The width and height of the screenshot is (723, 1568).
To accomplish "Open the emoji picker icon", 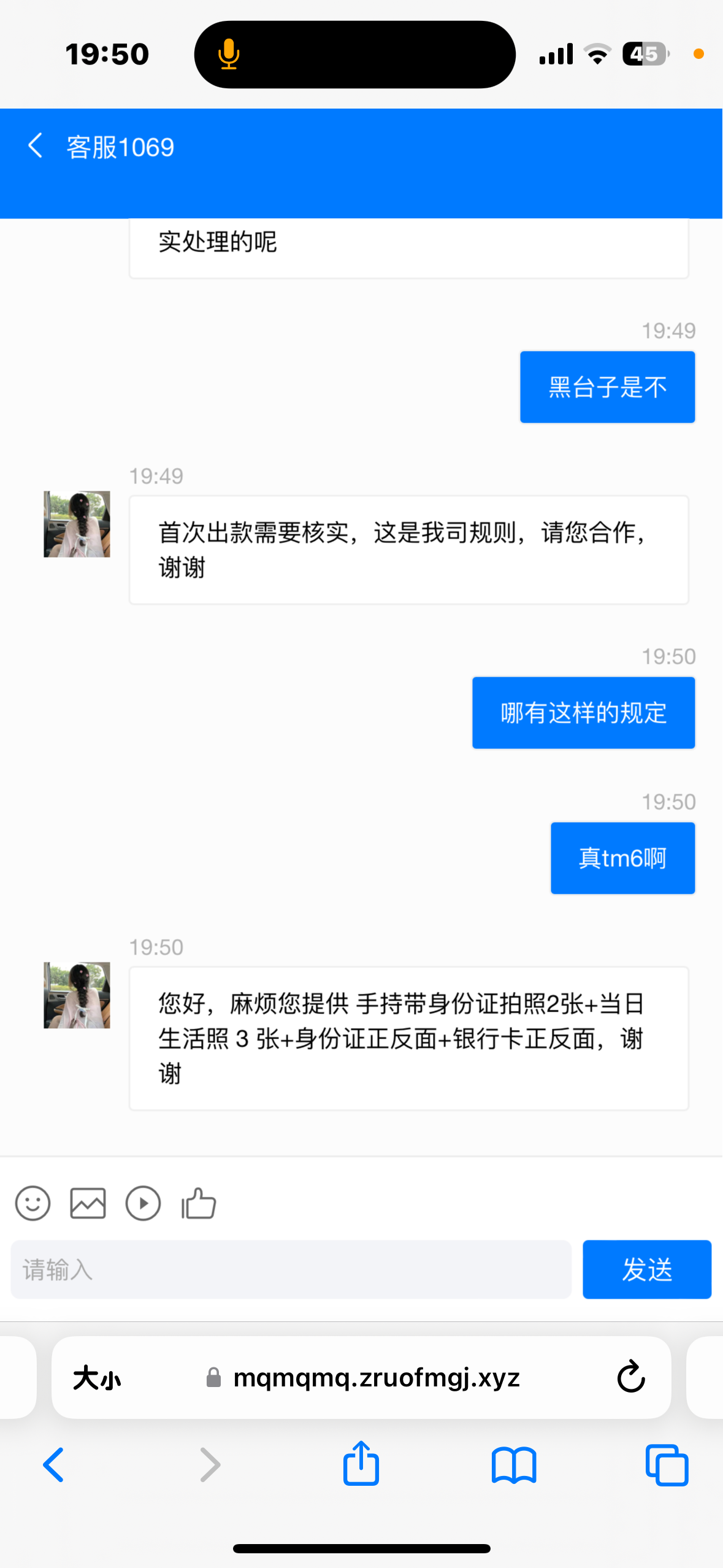I will [33, 1202].
